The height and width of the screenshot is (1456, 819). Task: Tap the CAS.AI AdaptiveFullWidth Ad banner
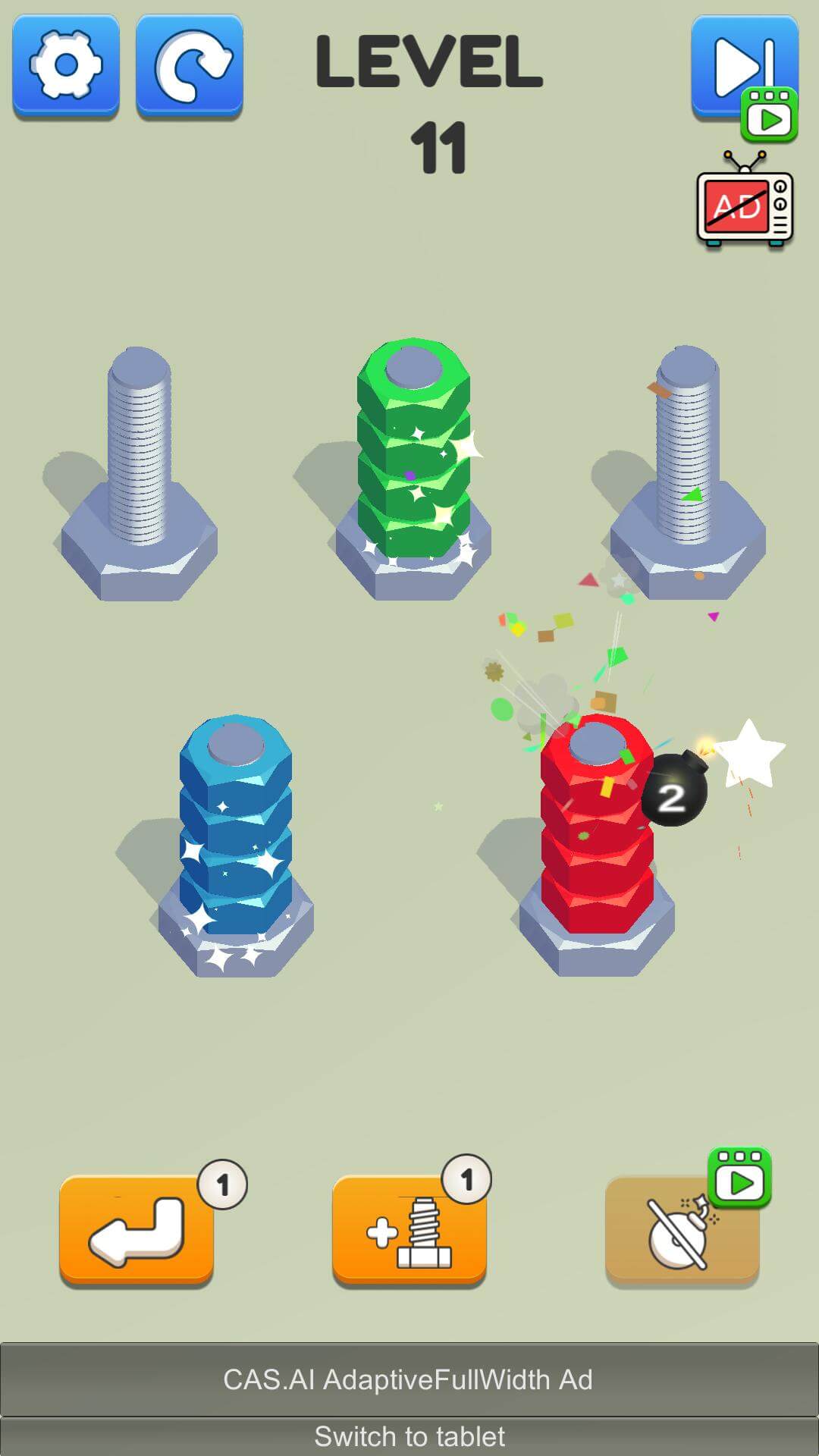[409, 1379]
